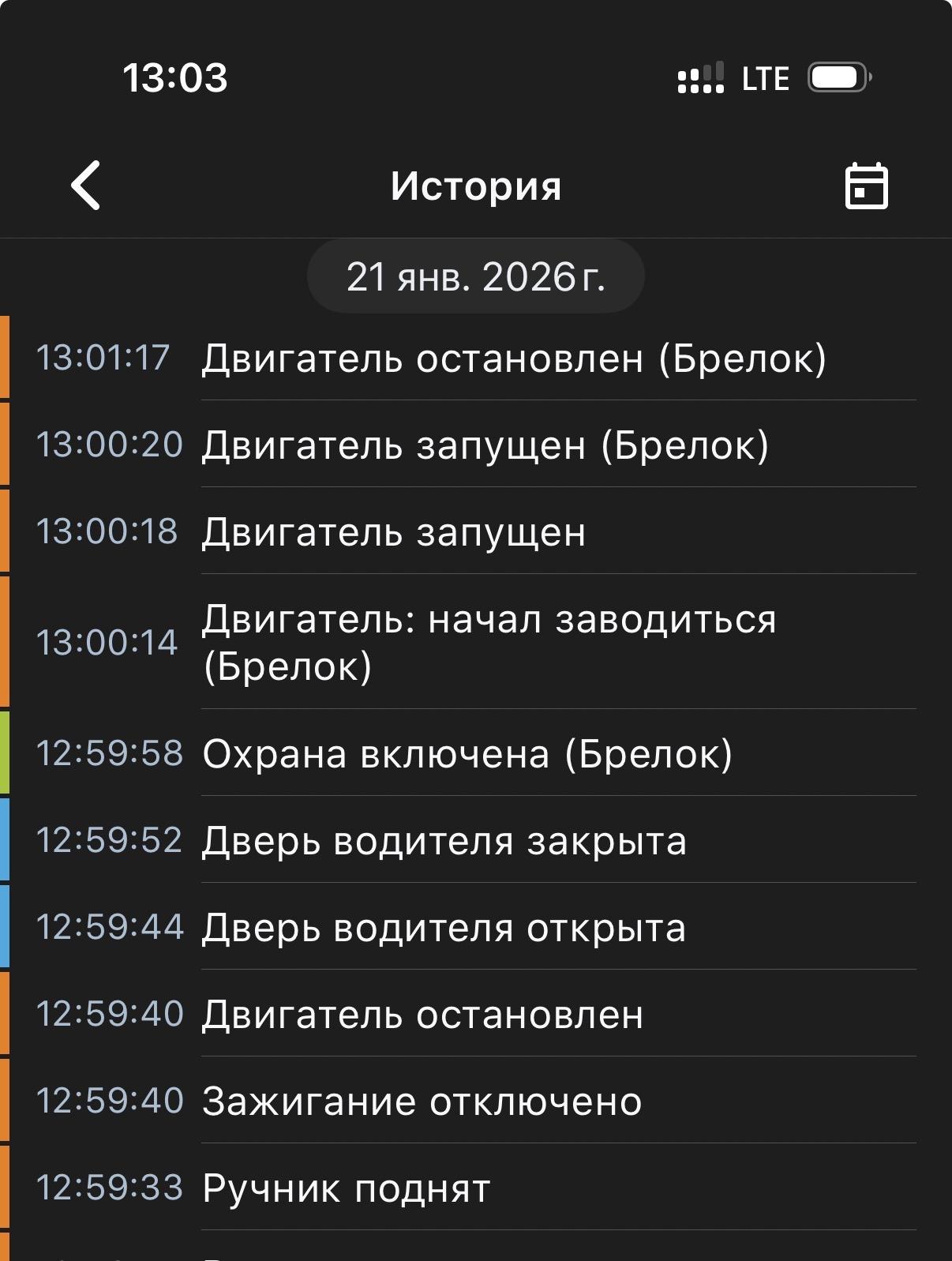The height and width of the screenshot is (1261, 952).
Task: Go back from the История screen
Action: click(x=85, y=186)
